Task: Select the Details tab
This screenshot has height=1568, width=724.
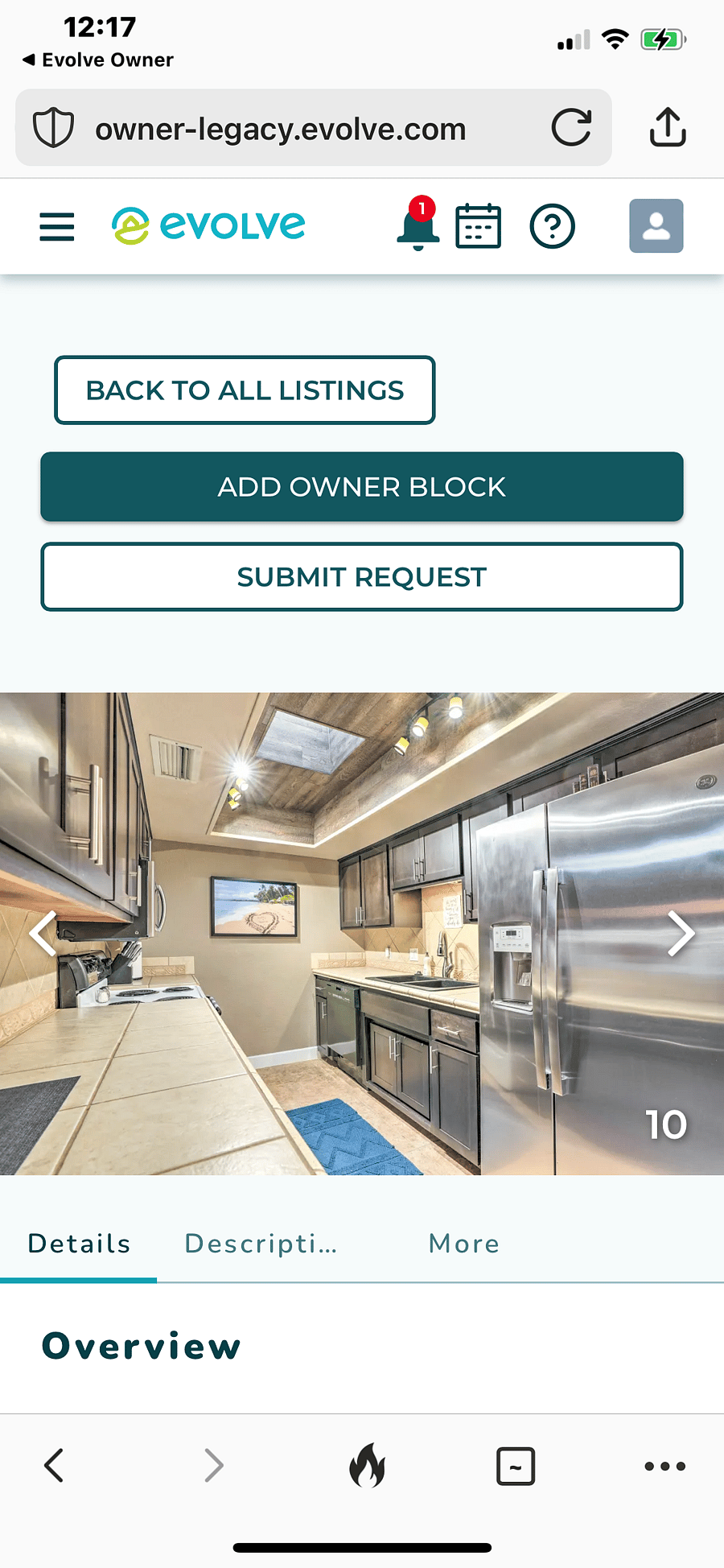Action: click(x=79, y=1244)
